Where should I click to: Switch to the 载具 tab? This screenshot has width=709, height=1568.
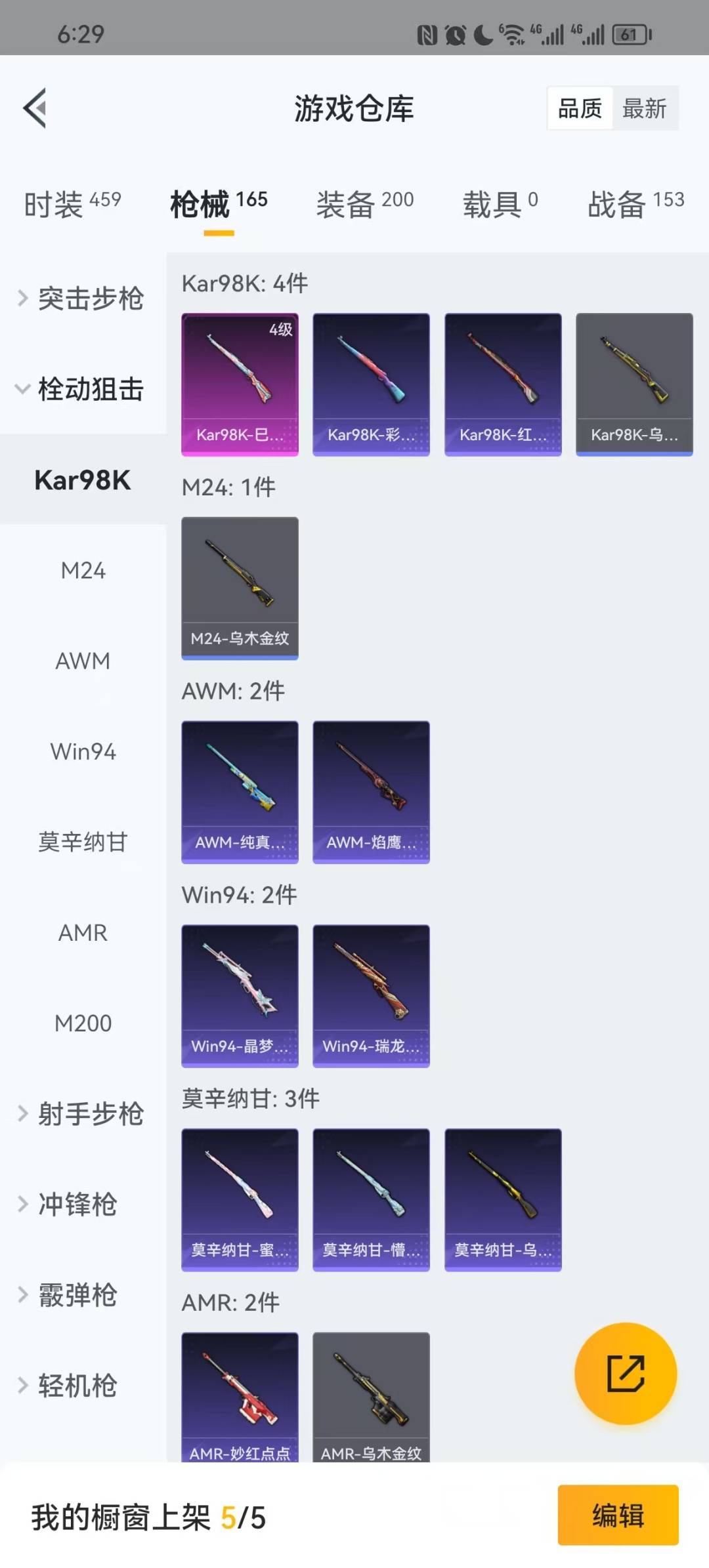pos(500,203)
